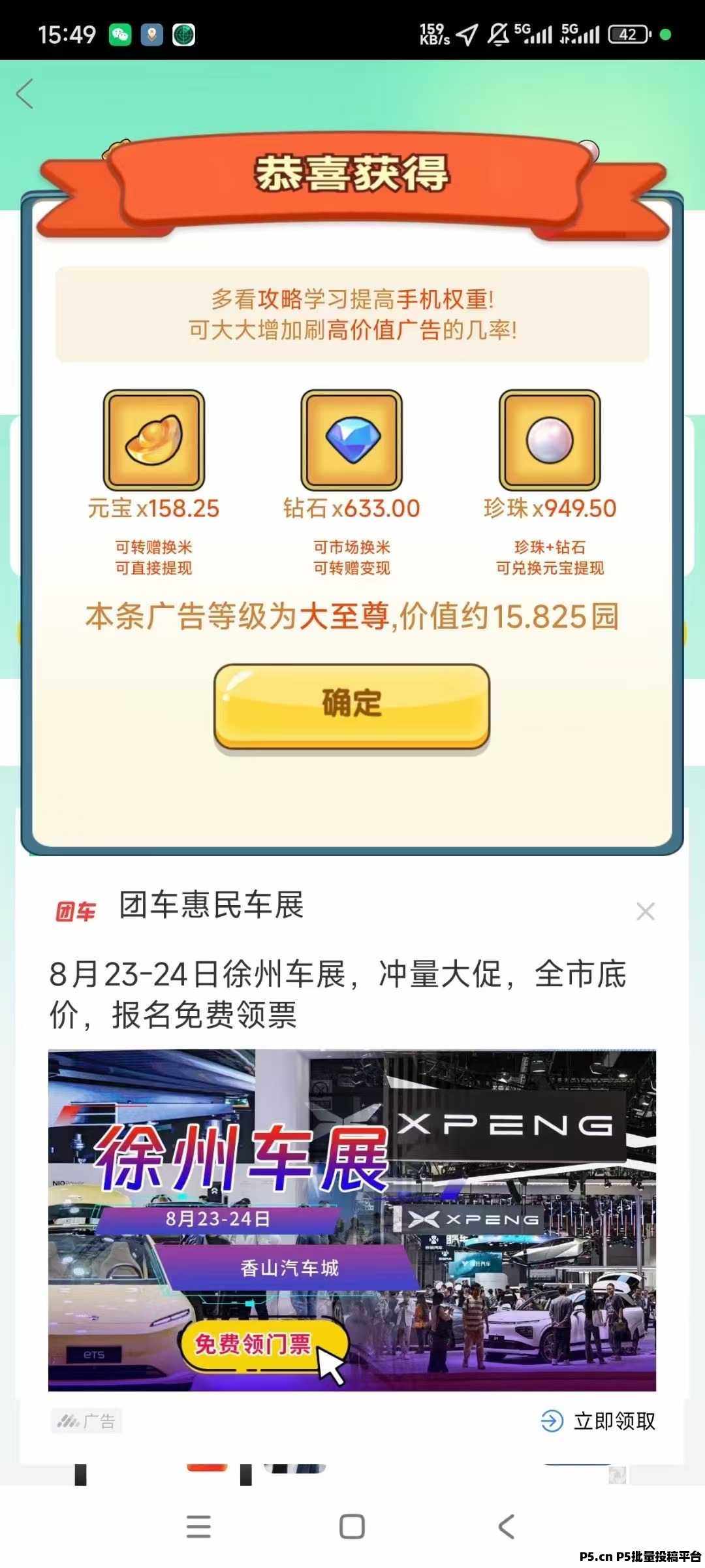Open the 徐州车展 ad banner image
The height and width of the screenshot is (1568, 705).
[x=352, y=1220]
